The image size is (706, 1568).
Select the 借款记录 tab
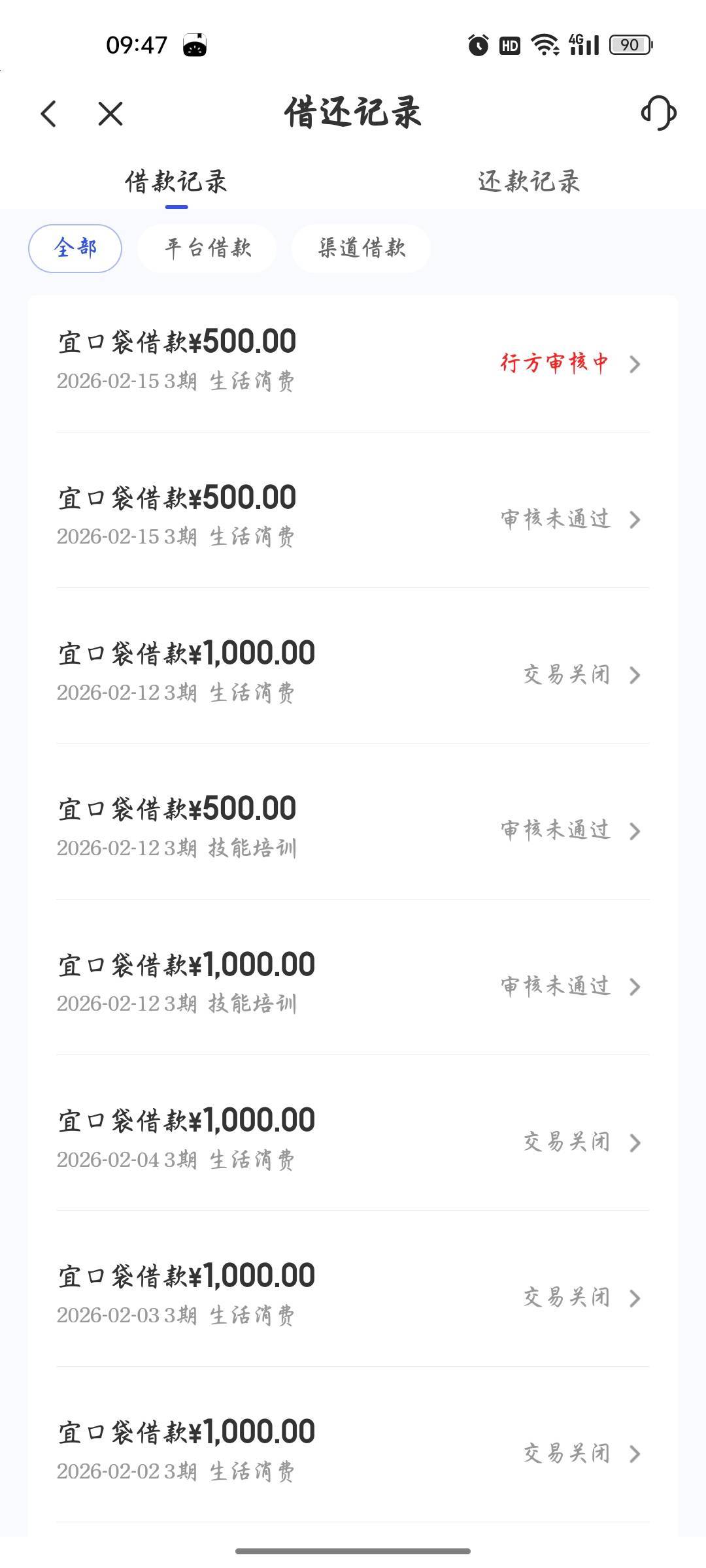coord(176,182)
